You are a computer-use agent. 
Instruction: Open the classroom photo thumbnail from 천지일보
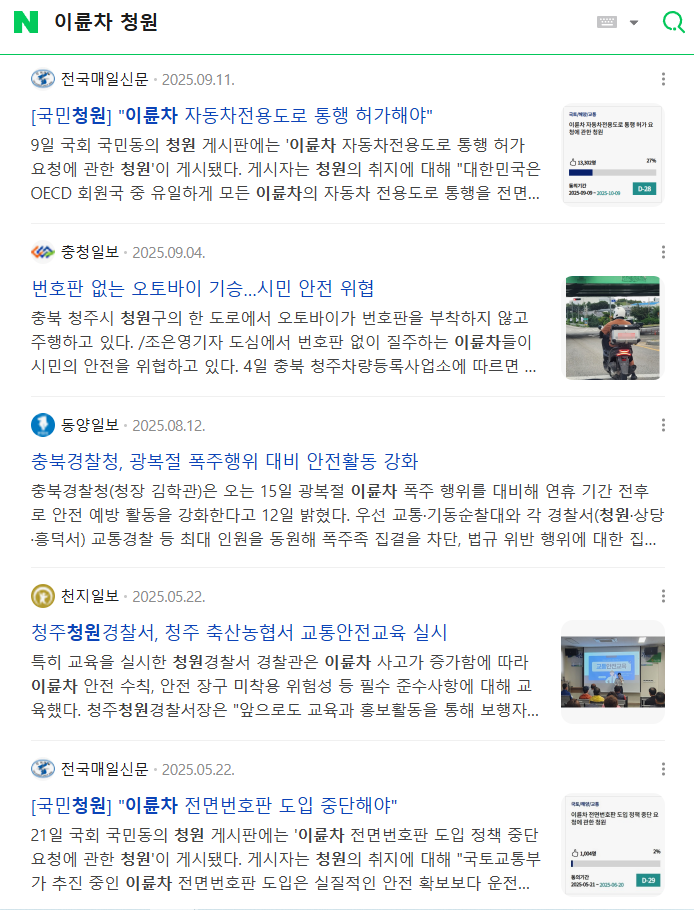pos(612,671)
